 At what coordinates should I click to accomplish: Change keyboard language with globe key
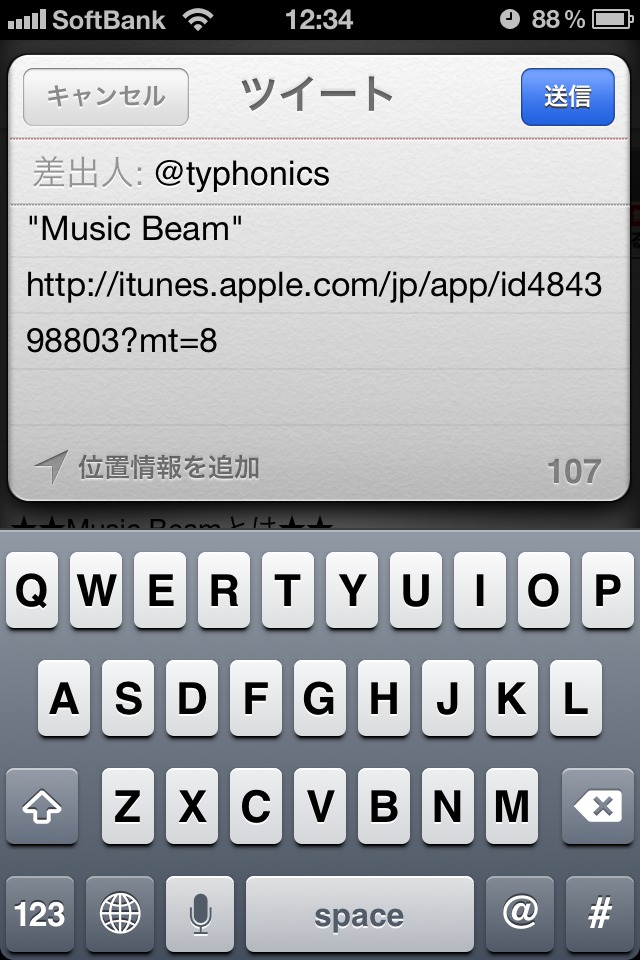click(x=120, y=914)
